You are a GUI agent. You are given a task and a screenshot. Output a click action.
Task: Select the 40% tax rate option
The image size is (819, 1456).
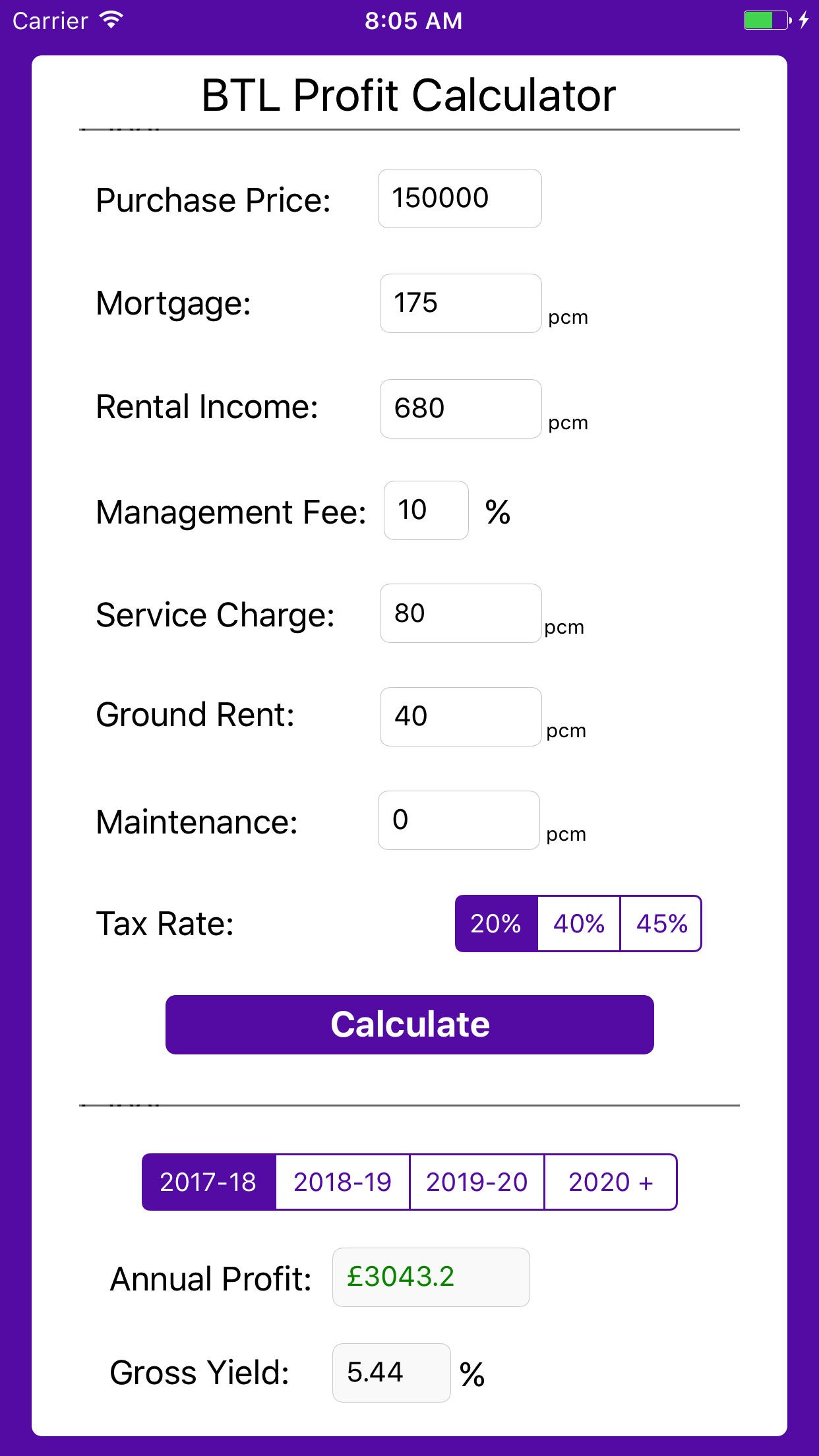(578, 923)
